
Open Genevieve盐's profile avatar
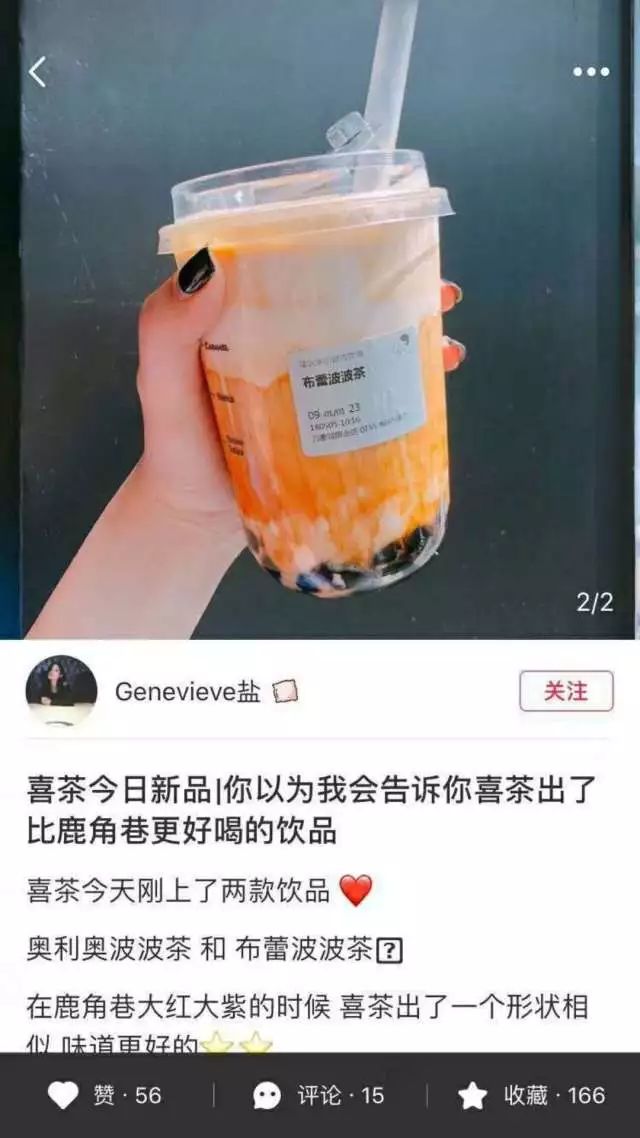point(62,691)
